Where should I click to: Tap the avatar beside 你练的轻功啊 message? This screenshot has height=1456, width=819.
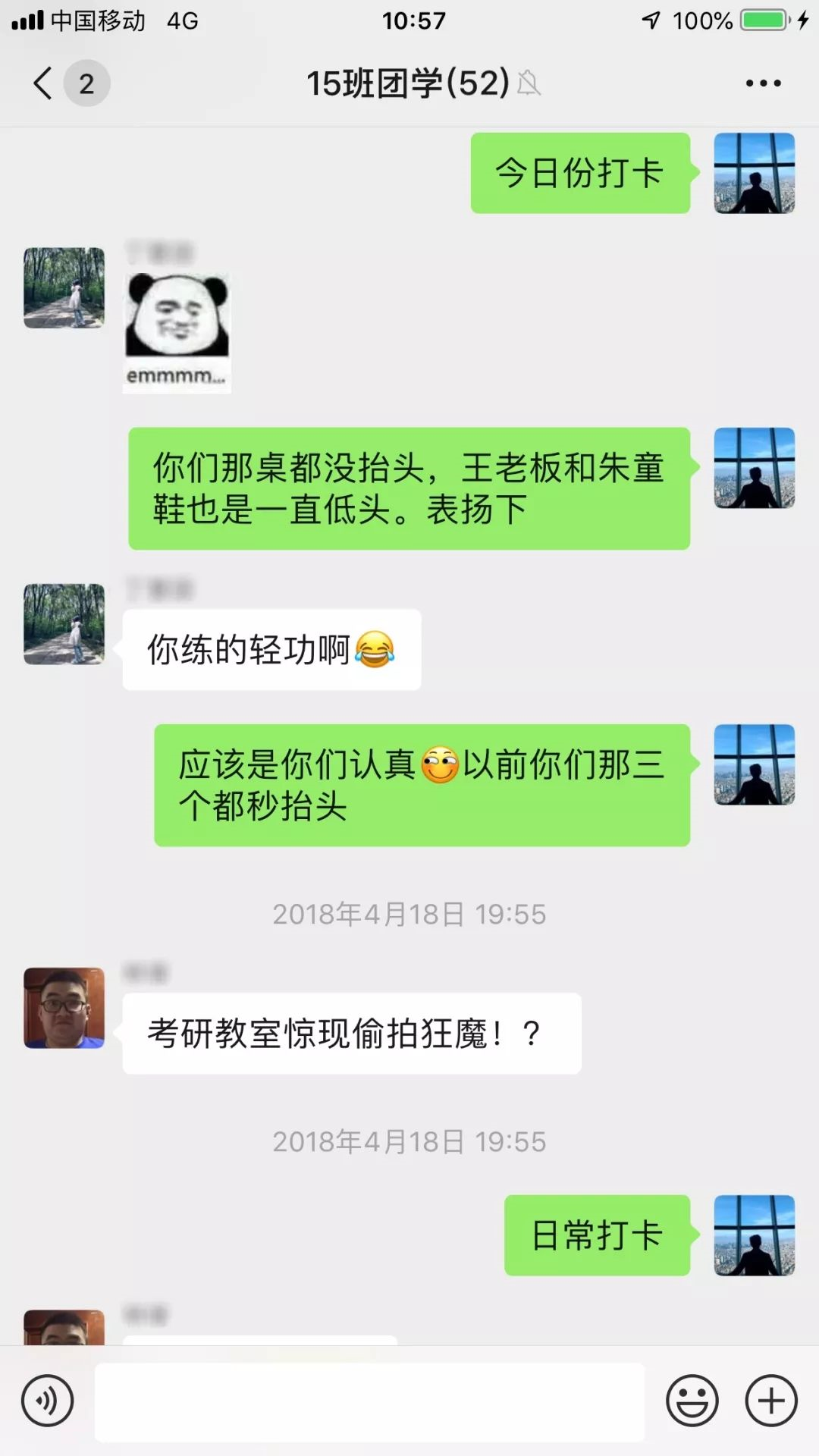pyautogui.click(x=64, y=624)
